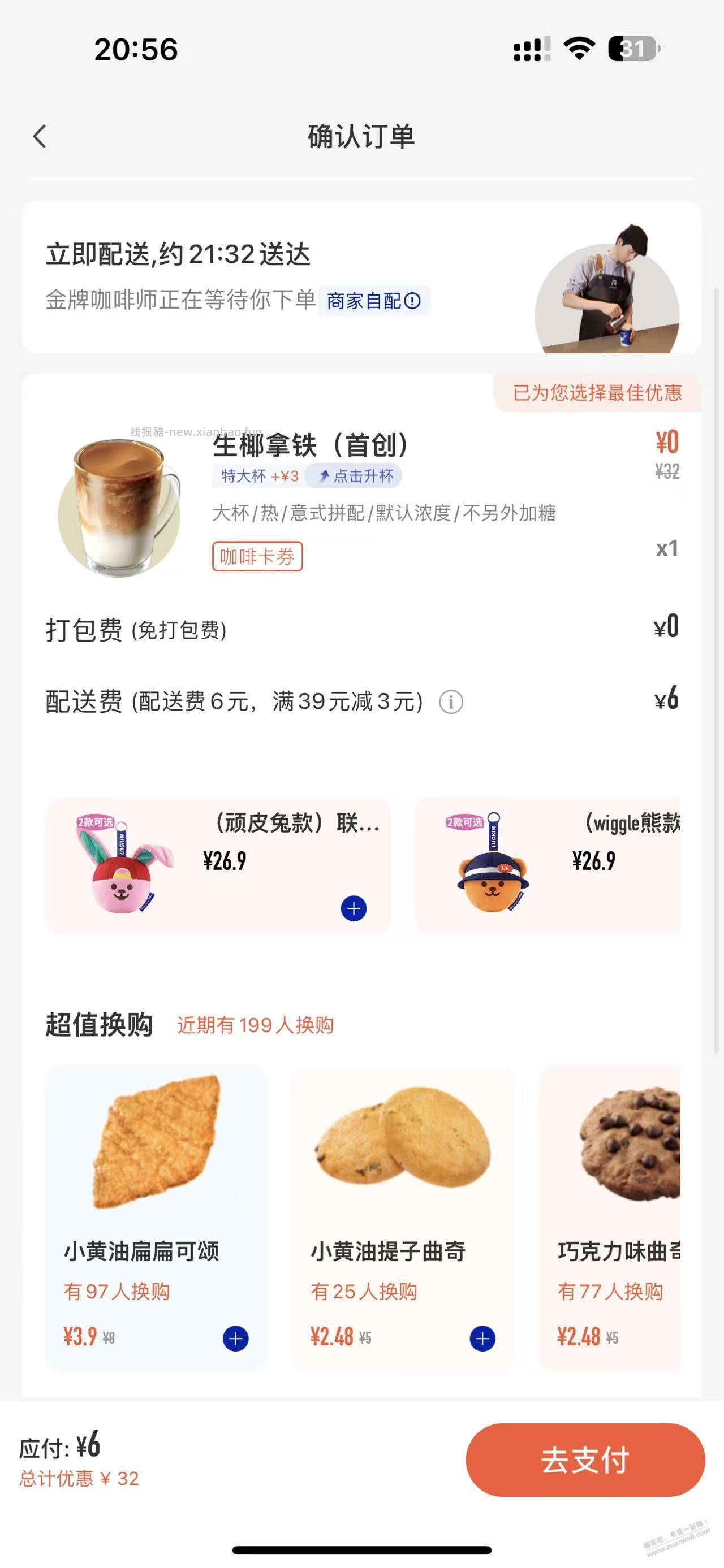Expand the 立即配送 arrival time section
The width and height of the screenshot is (724, 1568).
point(178,256)
